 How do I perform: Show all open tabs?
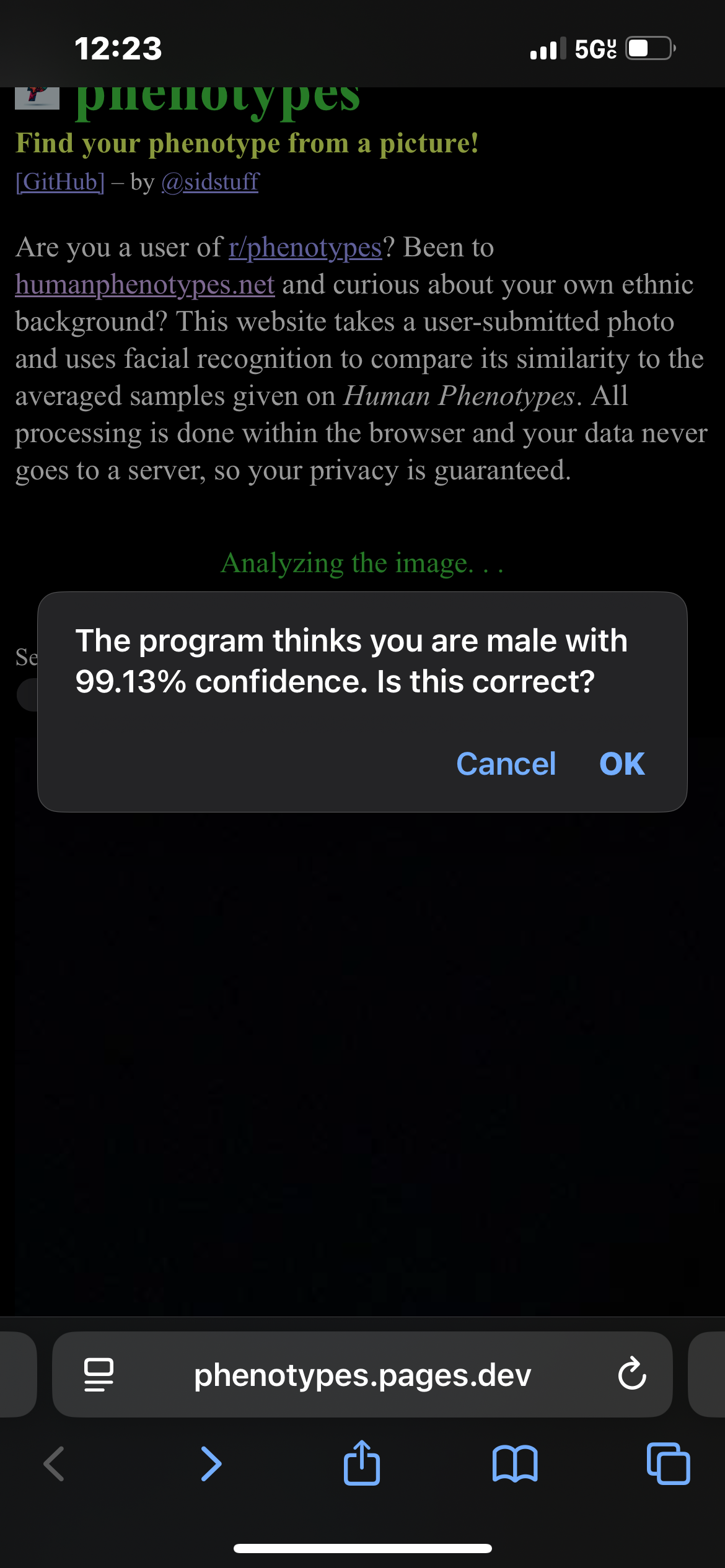coord(668,1463)
